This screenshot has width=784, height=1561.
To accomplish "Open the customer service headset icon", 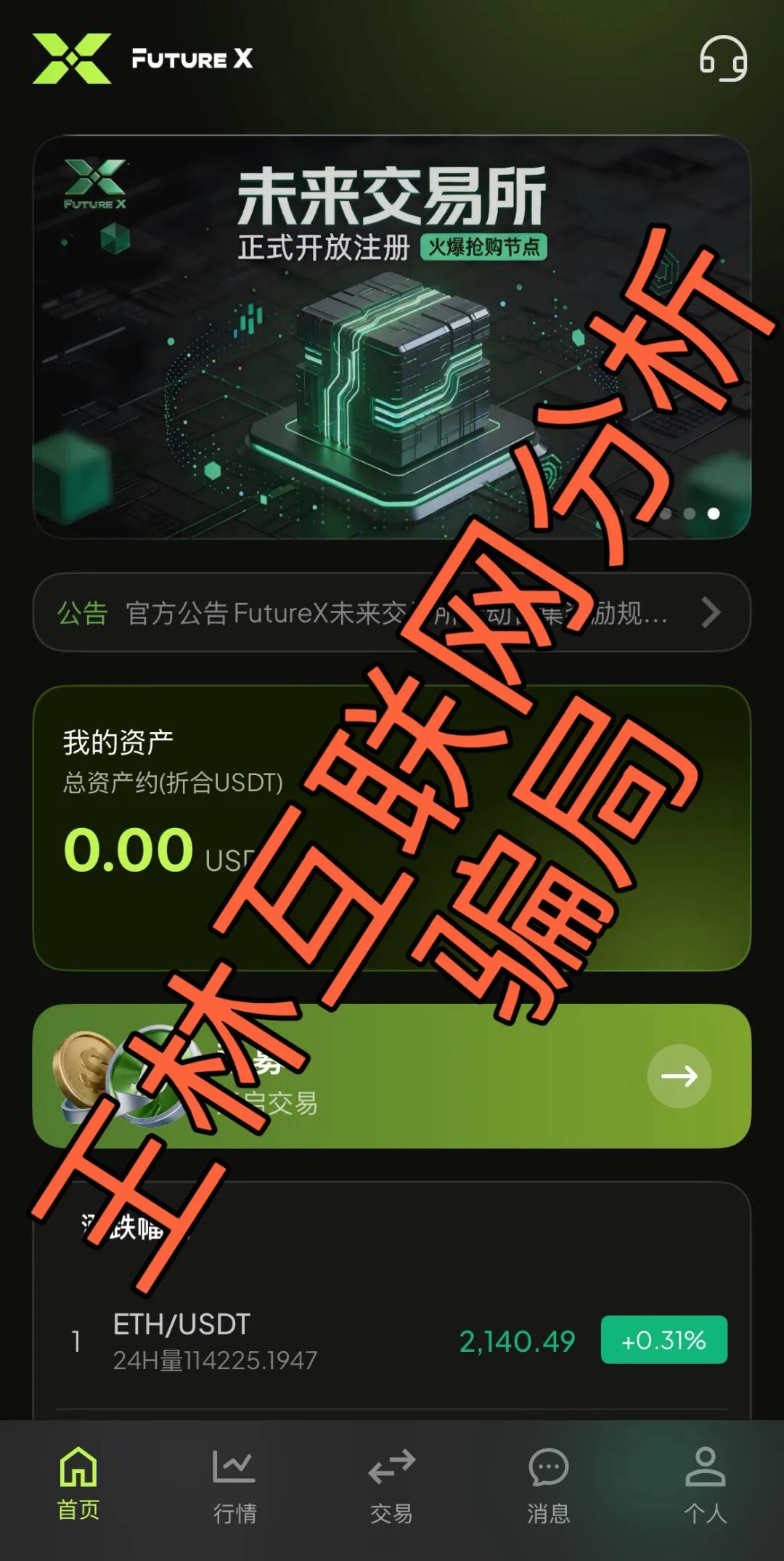I will coord(723,59).
